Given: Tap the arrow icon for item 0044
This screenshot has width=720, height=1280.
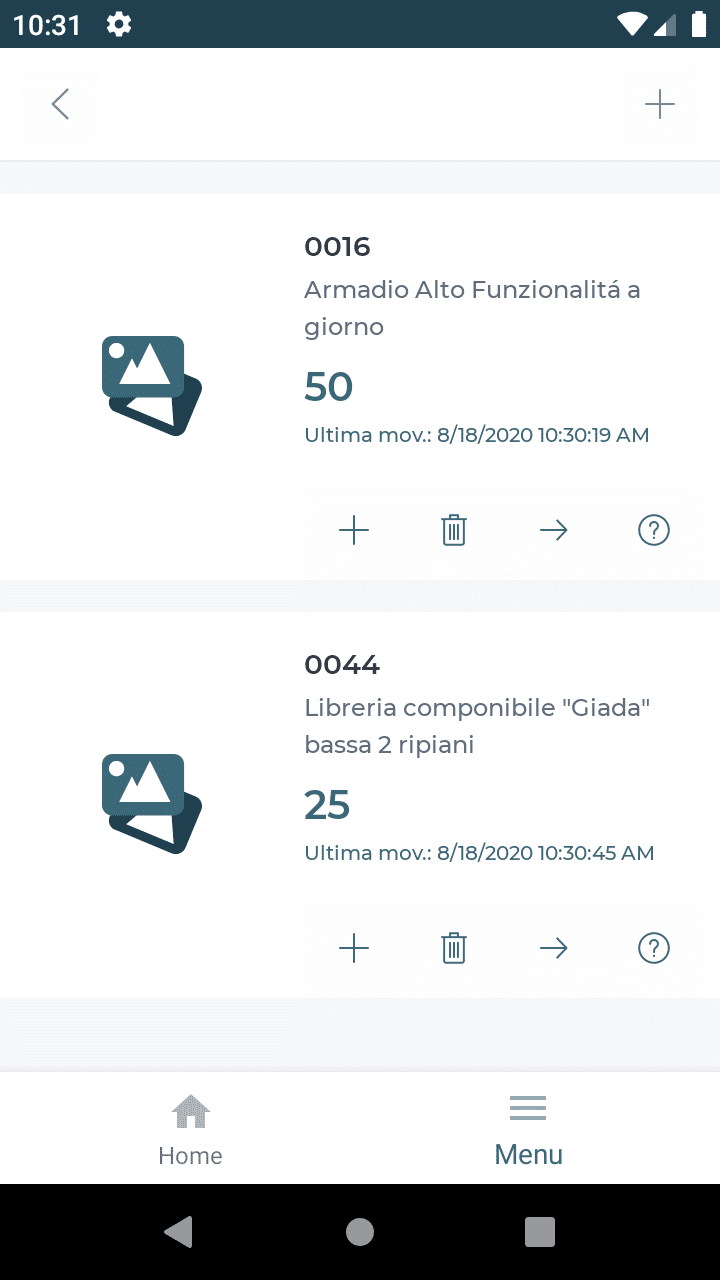Looking at the screenshot, I should [554, 948].
